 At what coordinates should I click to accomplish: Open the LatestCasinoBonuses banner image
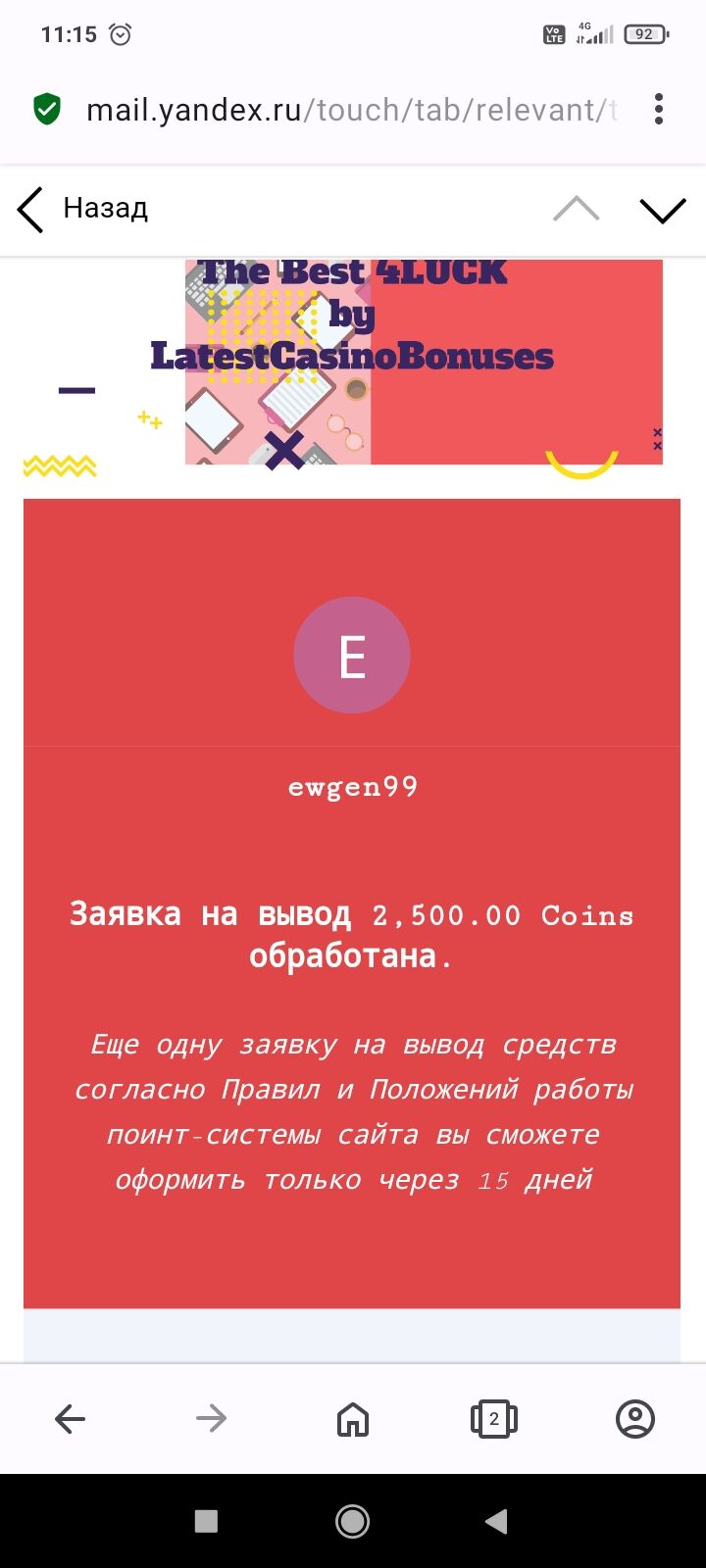424,363
